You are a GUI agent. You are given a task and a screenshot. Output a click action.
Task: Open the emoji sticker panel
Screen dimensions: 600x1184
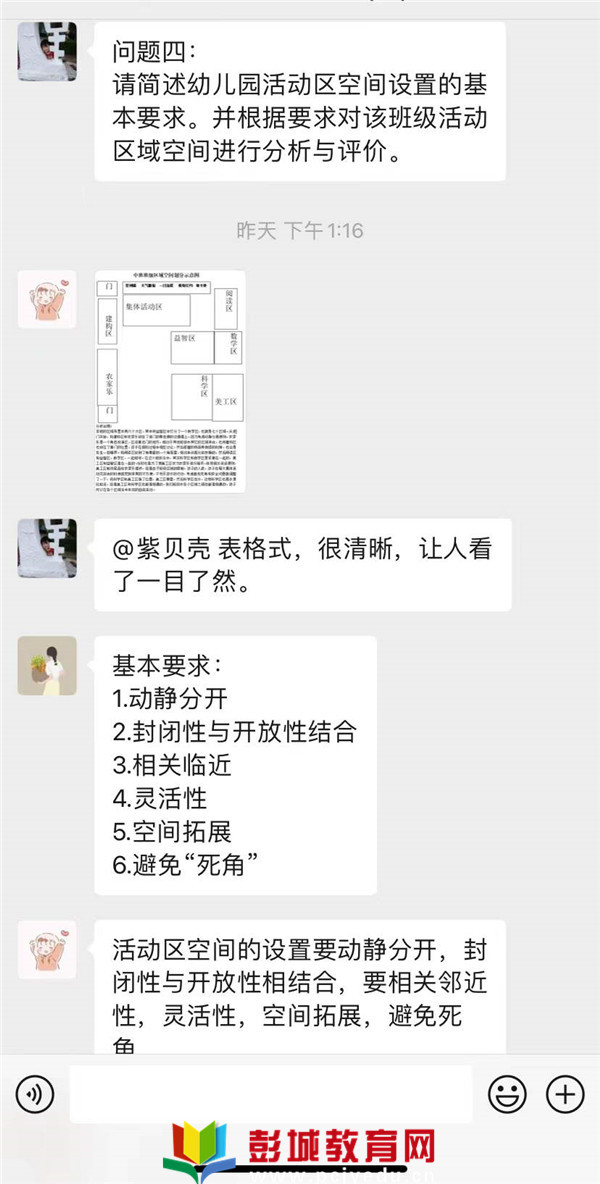(507, 1095)
